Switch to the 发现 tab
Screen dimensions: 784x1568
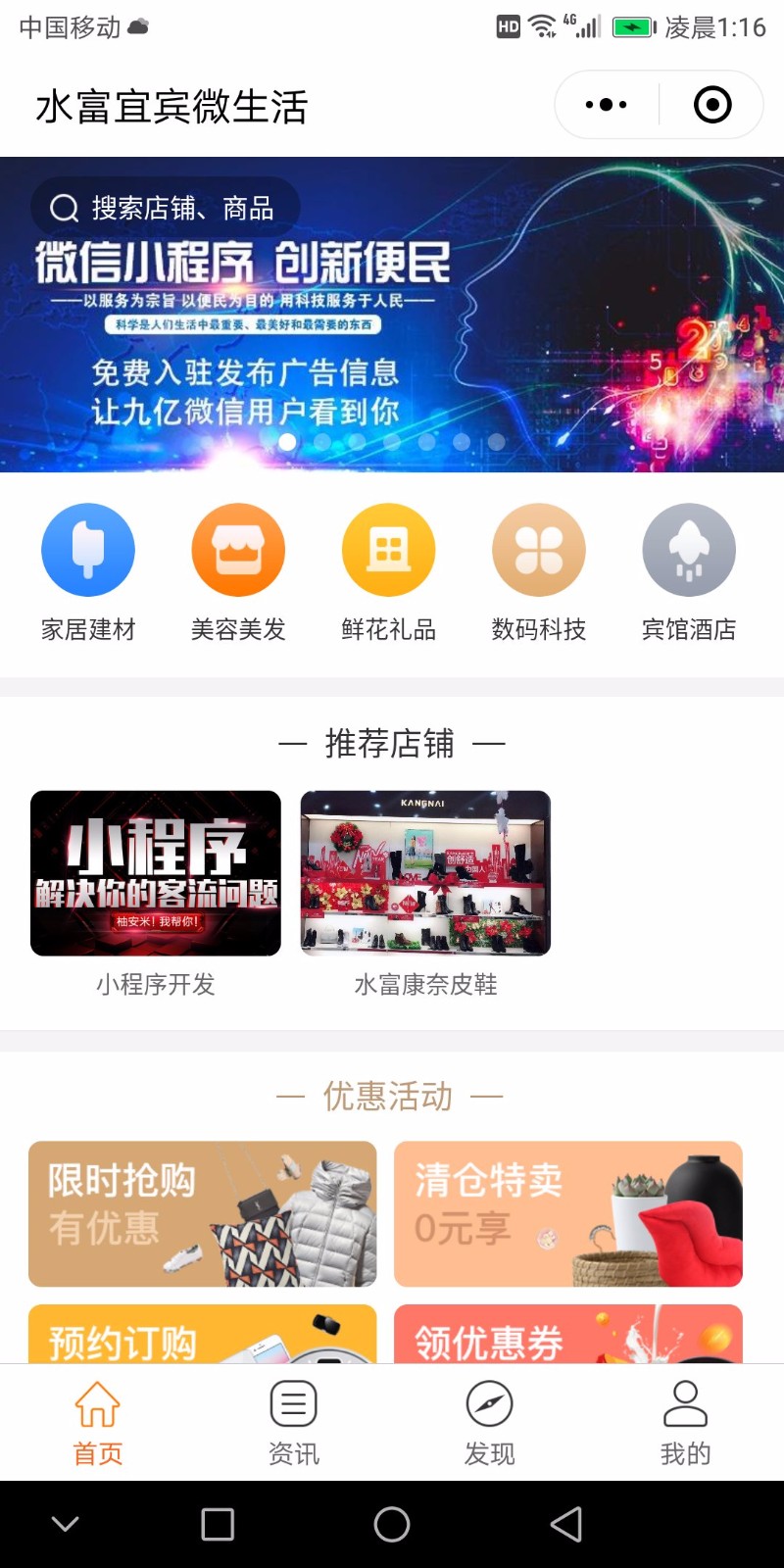tap(490, 1422)
